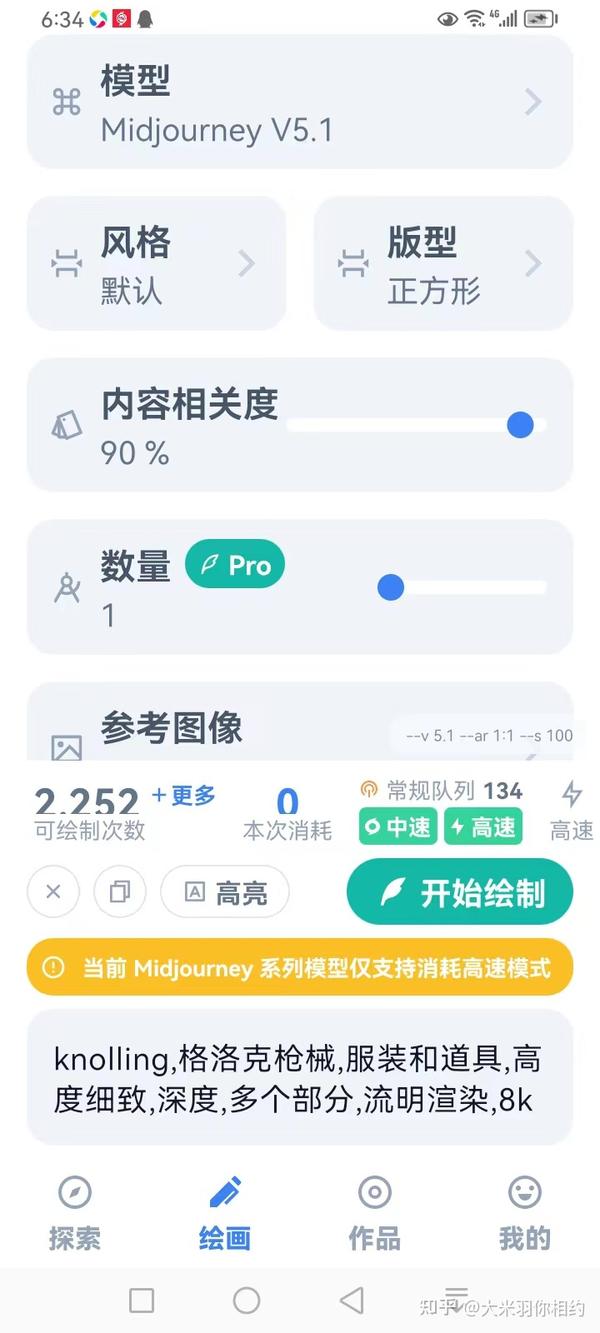
Task: Switch to the 我的 tab
Action: click(524, 1213)
